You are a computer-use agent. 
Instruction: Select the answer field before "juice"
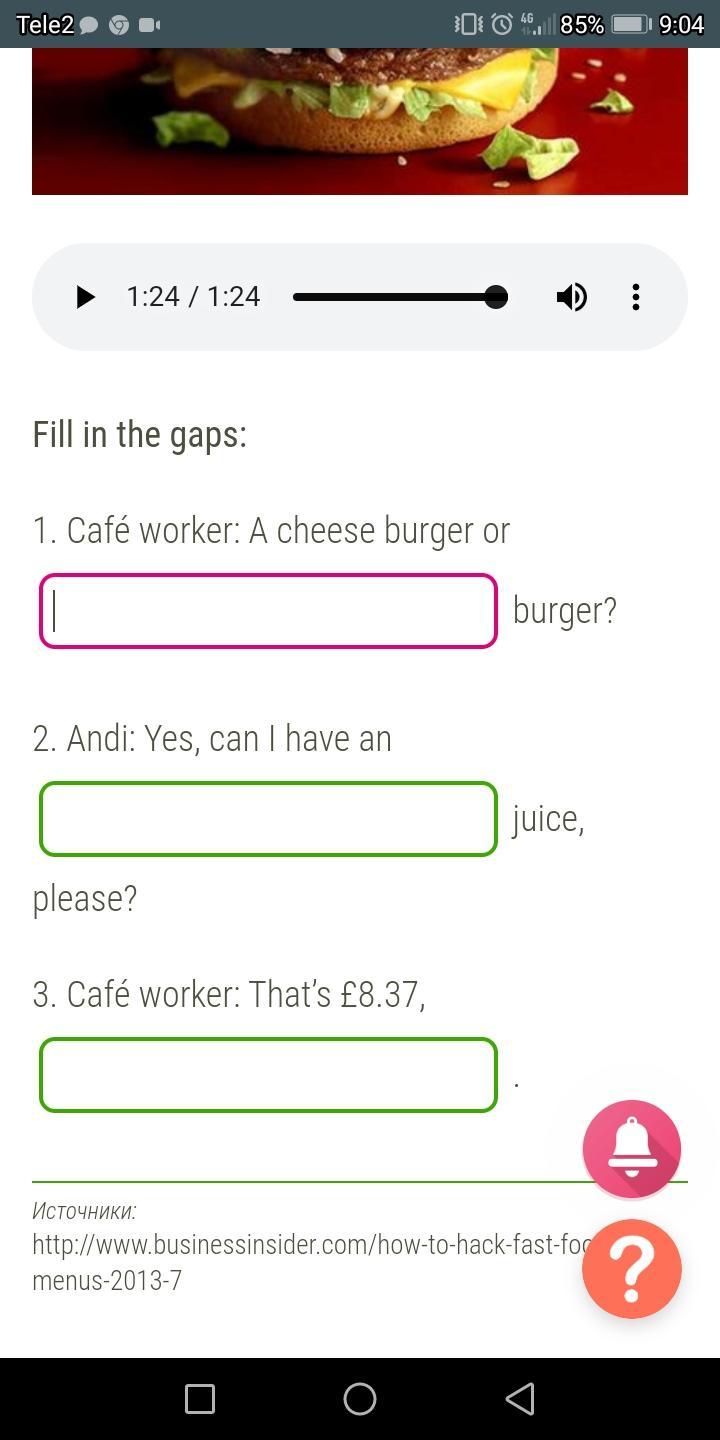pos(268,819)
